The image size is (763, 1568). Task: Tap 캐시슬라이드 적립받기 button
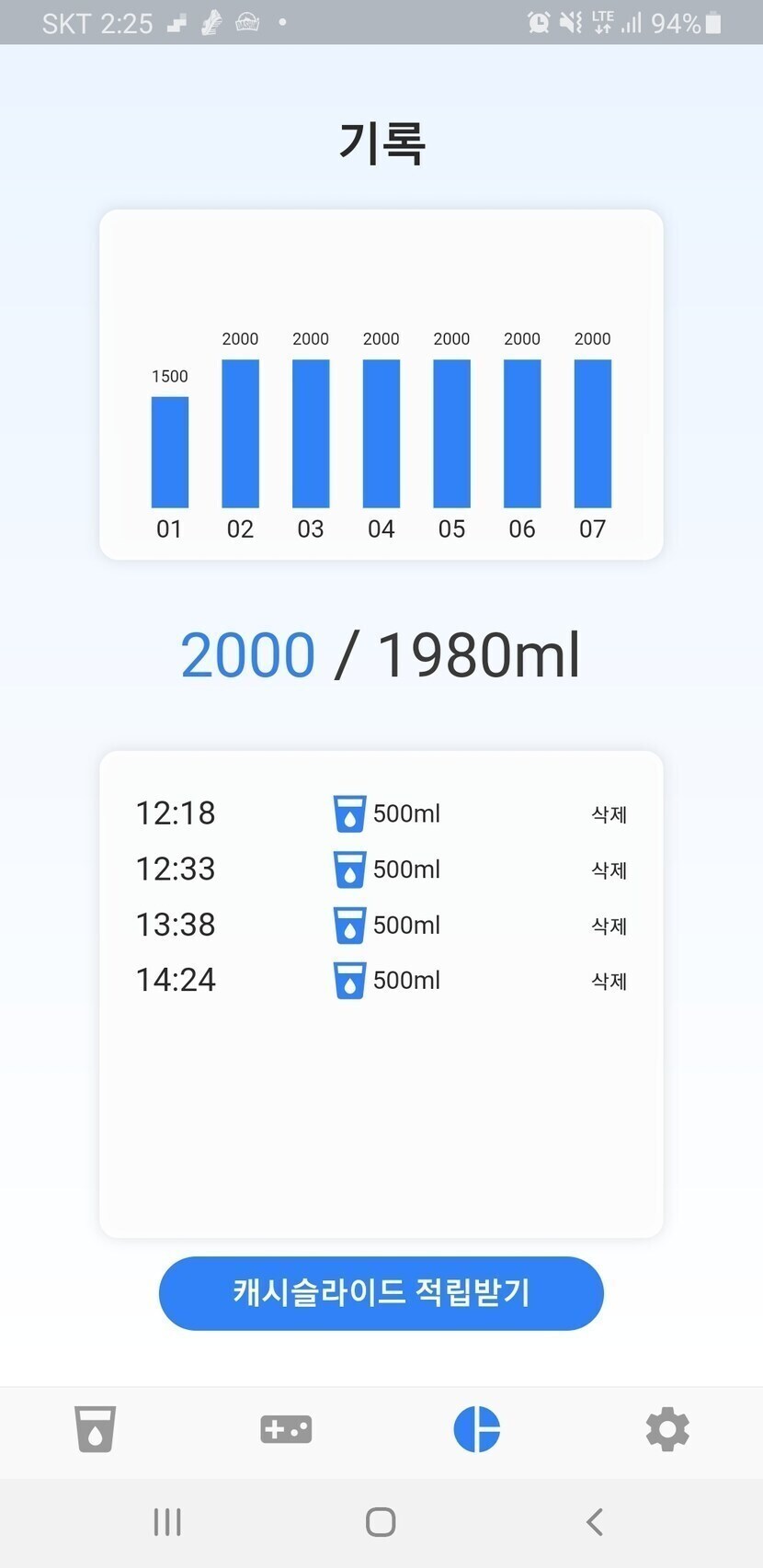coord(381,1292)
